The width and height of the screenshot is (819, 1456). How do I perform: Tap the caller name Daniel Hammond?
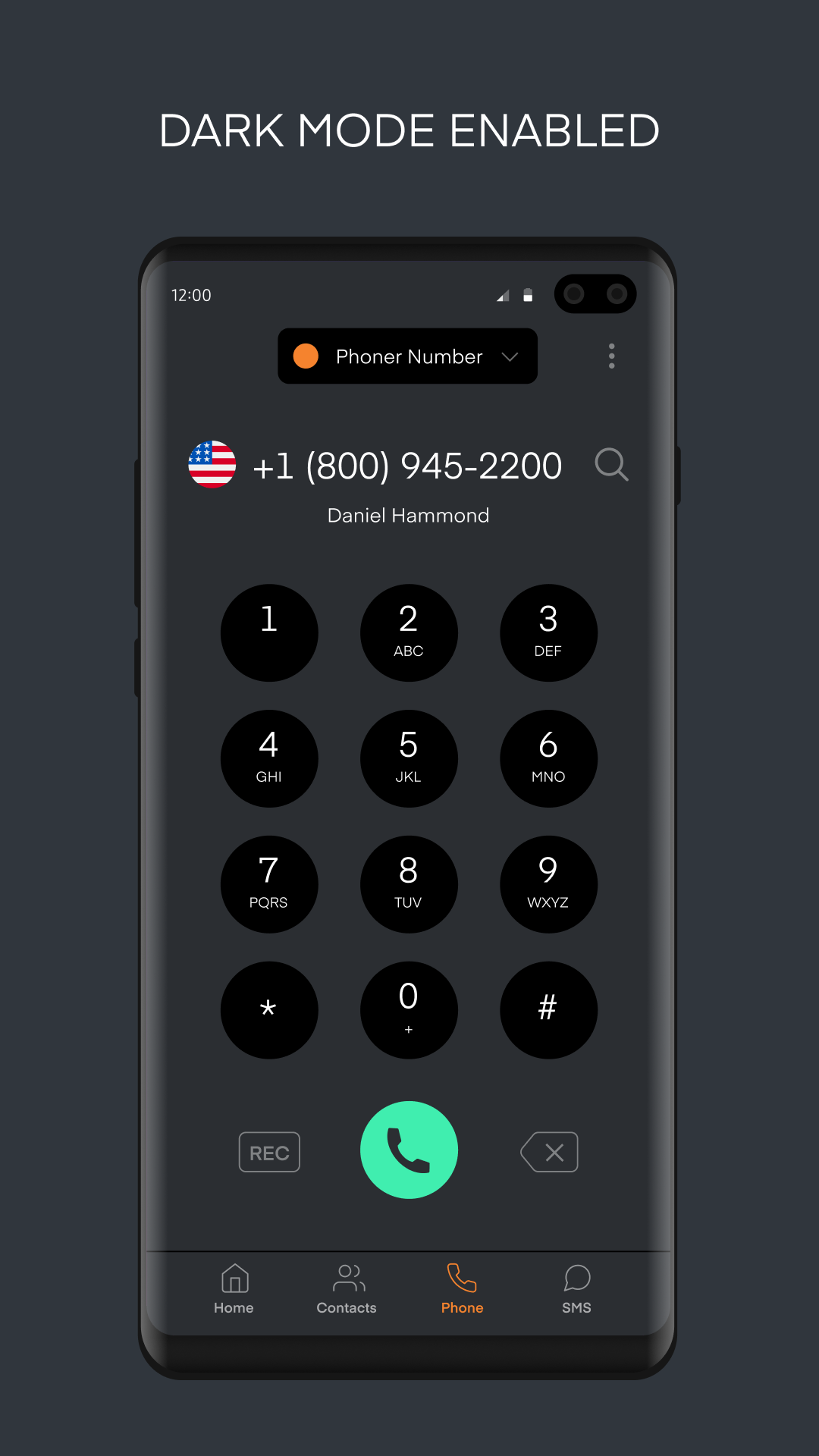(408, 515)
